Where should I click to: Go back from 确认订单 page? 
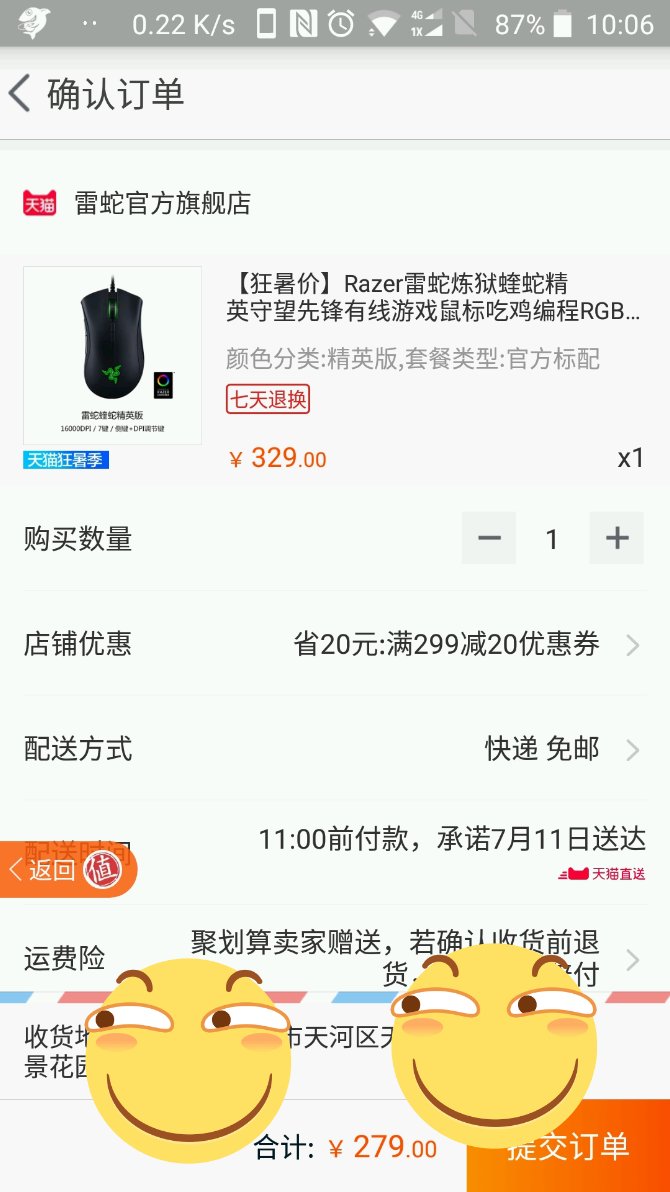[x=20, y=94]
